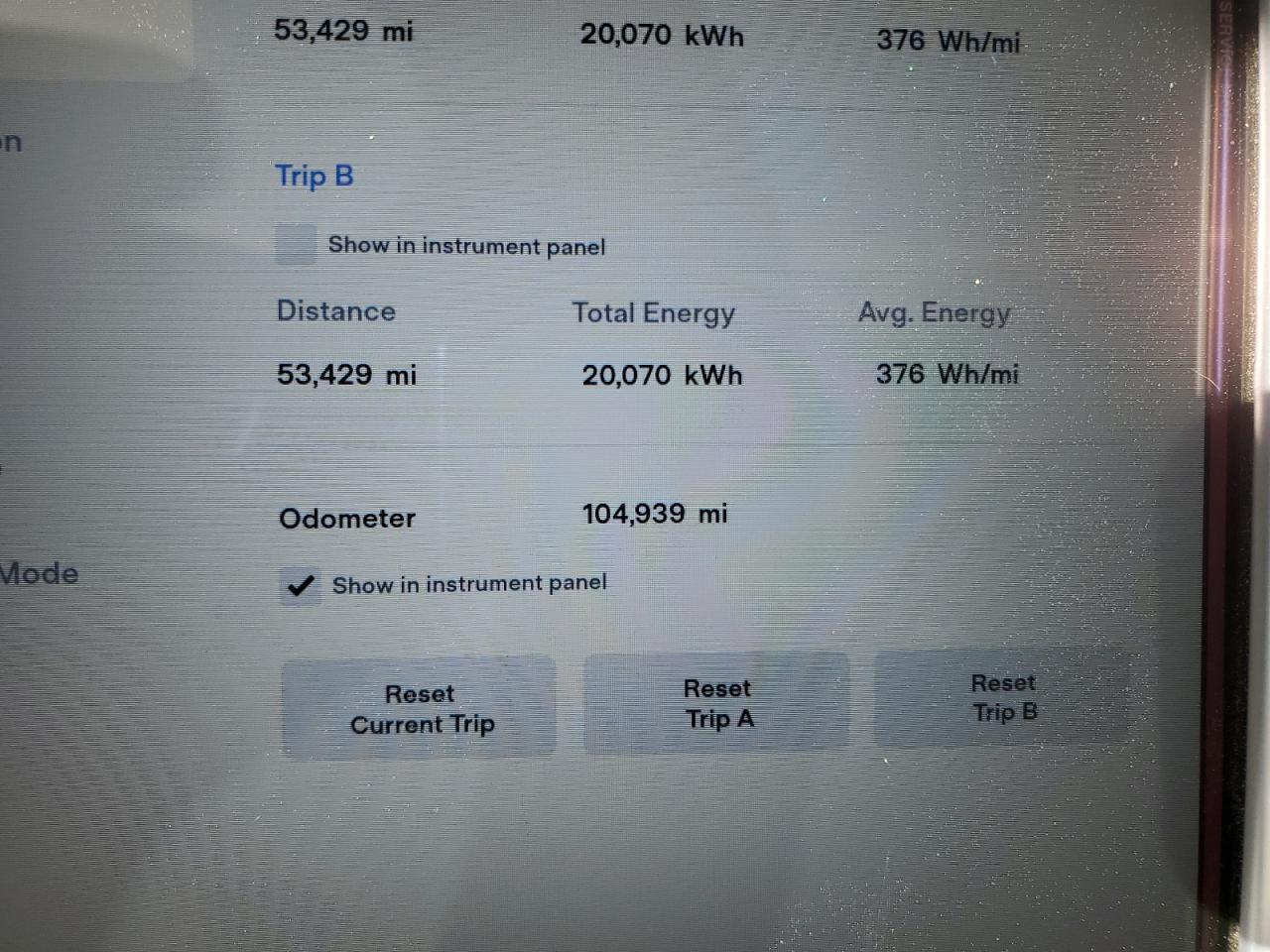Reset the current trip
The height and width of the screenshot is (952, 1270).
point(420,708)
